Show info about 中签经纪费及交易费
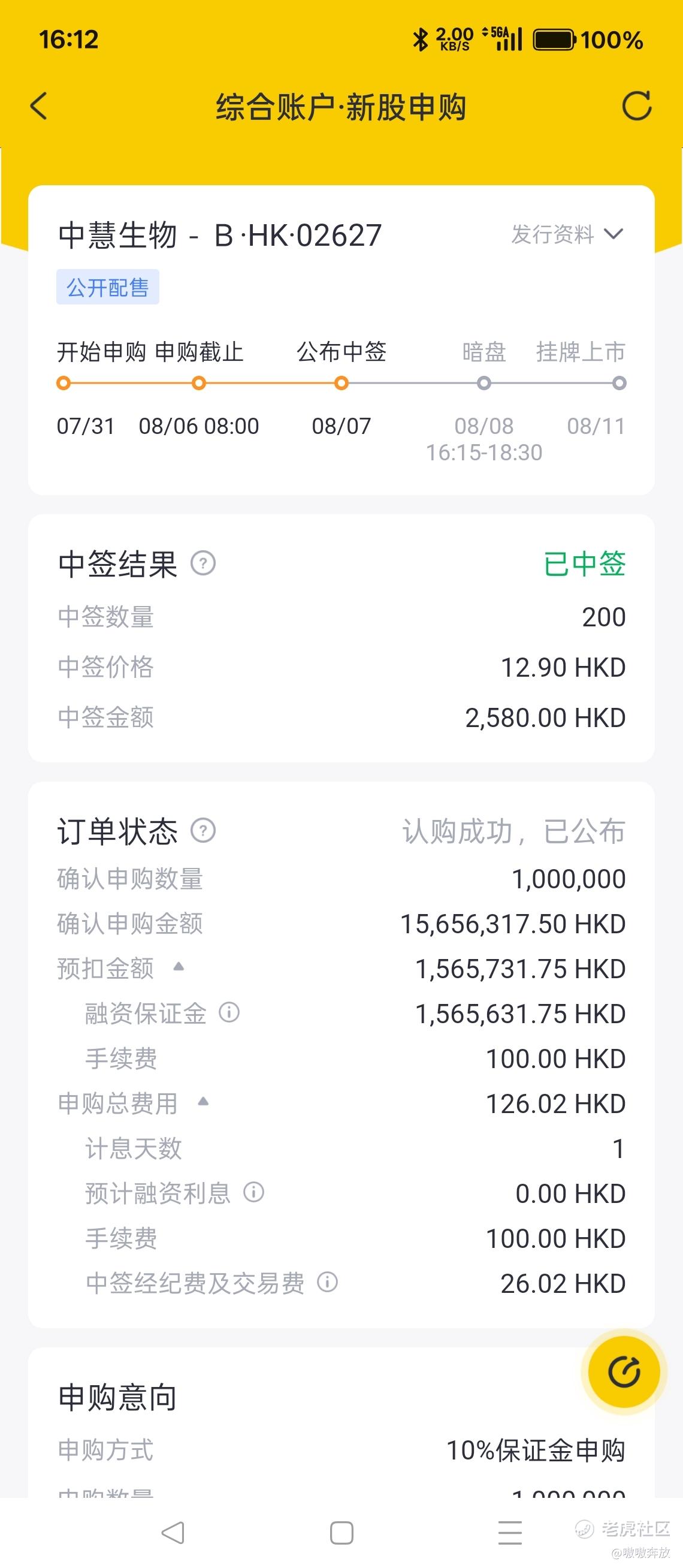Screen dimensions: 683x1568 (327, 1282)
